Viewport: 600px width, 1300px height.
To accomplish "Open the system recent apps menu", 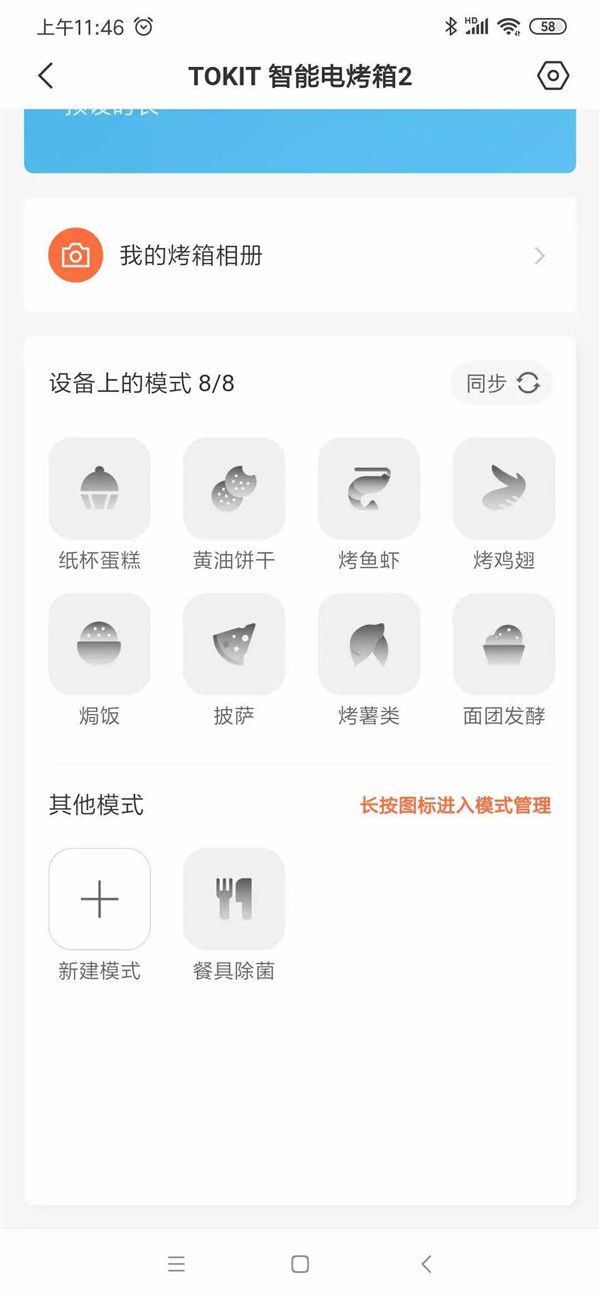I will [177, 1264].
